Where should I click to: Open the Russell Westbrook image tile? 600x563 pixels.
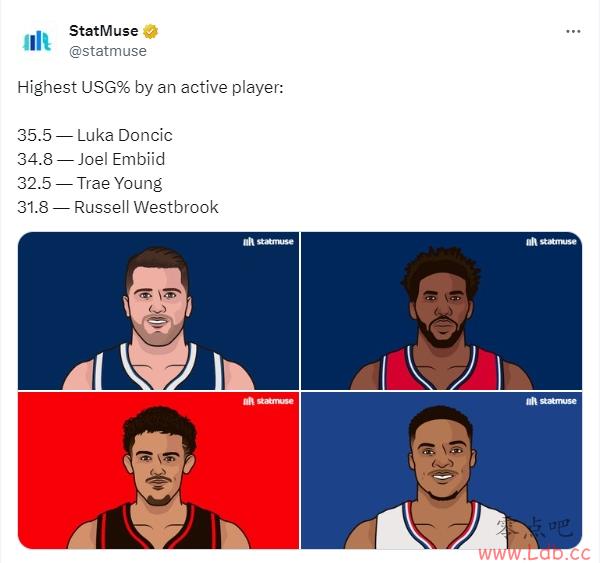coord(441,470)
